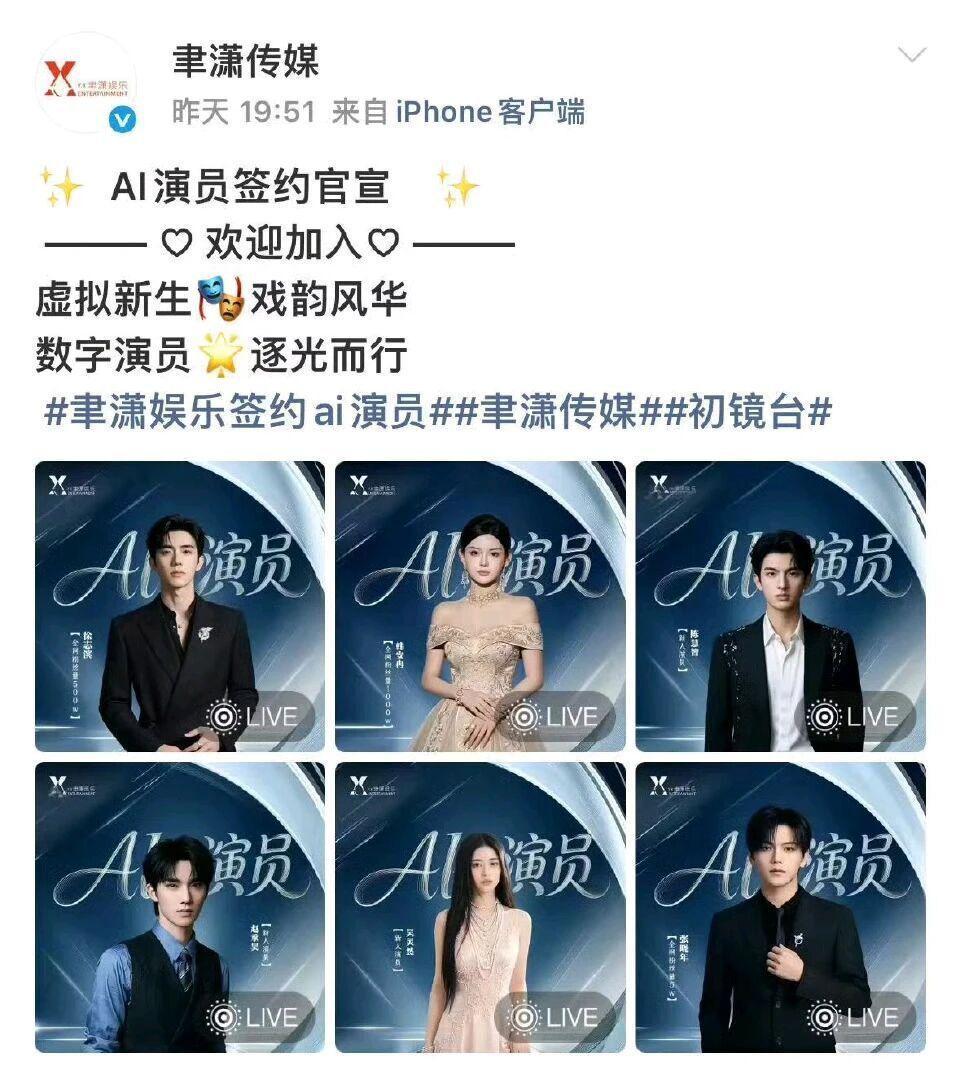View live photo of woman in gold gown

click(480, 606)
